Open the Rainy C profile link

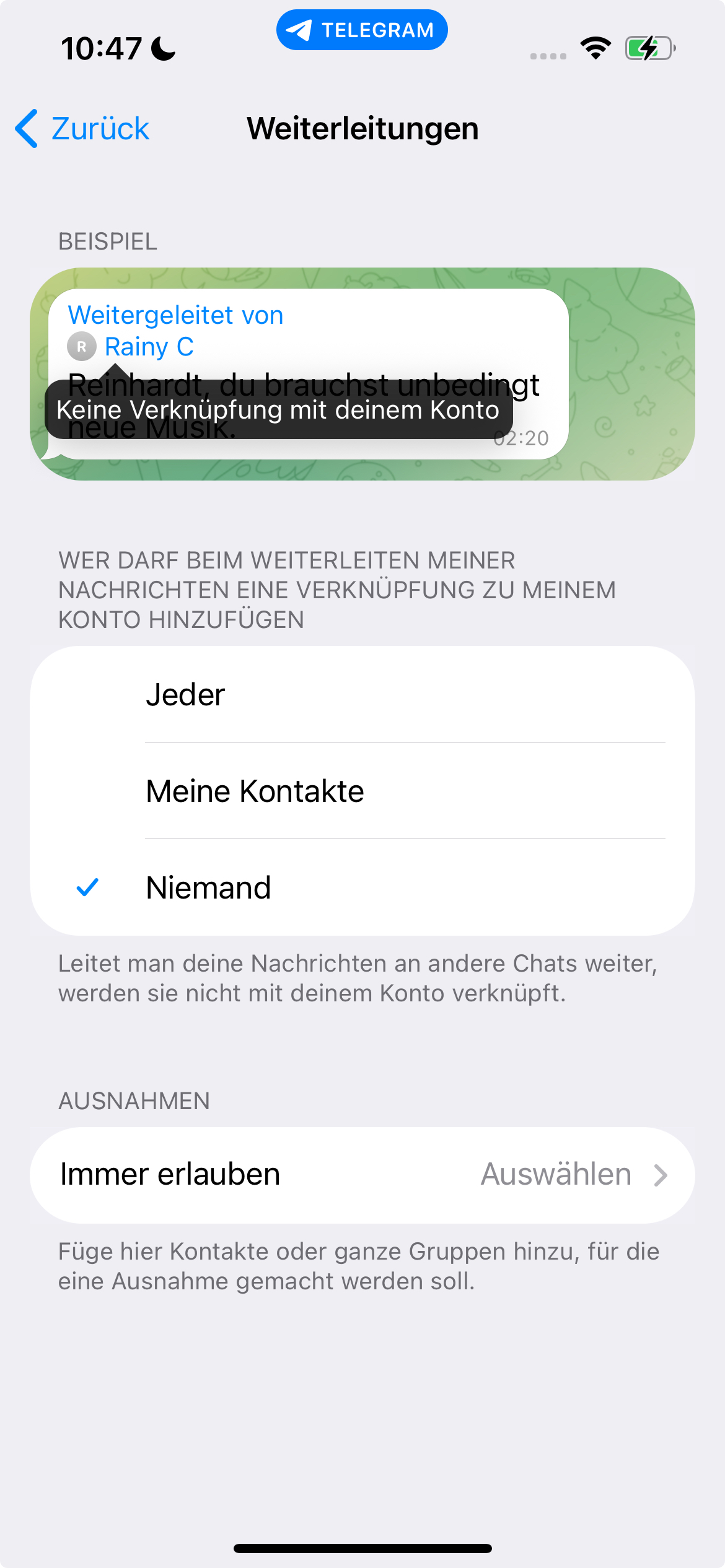(x=150, y=347)
